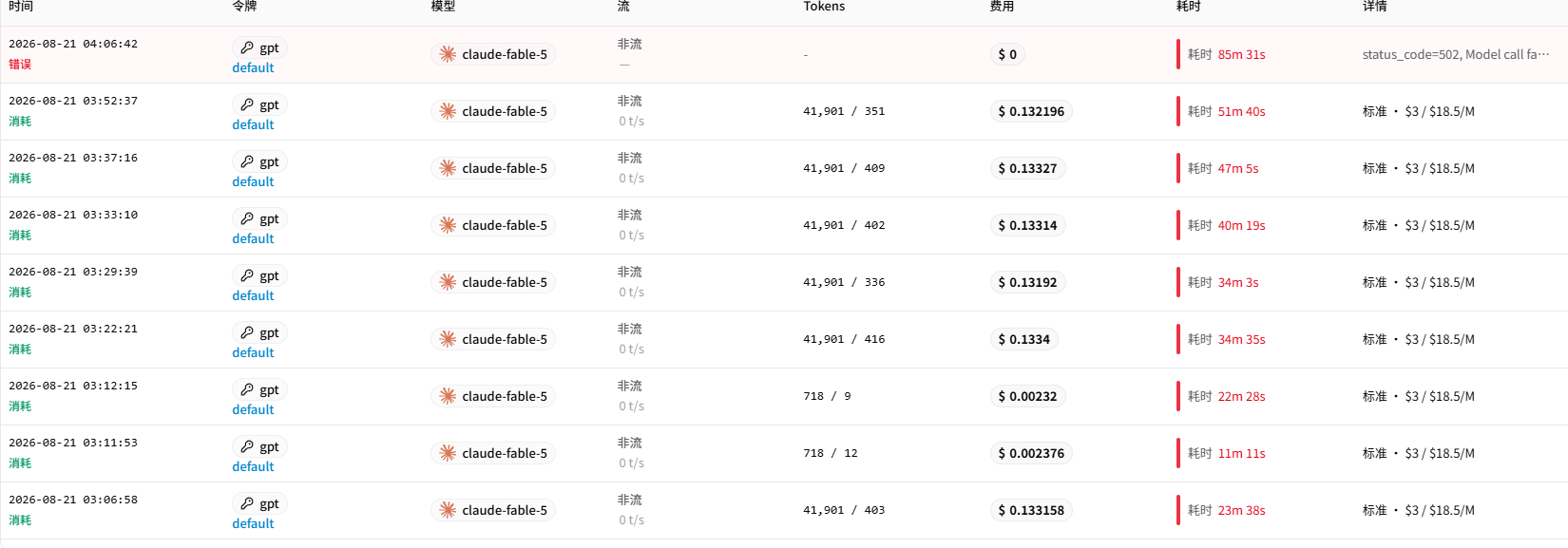Tap the gpt token chip in the 03:33:10 row
Viewport: 1568px width, 548px height.
tap(259, 218)
